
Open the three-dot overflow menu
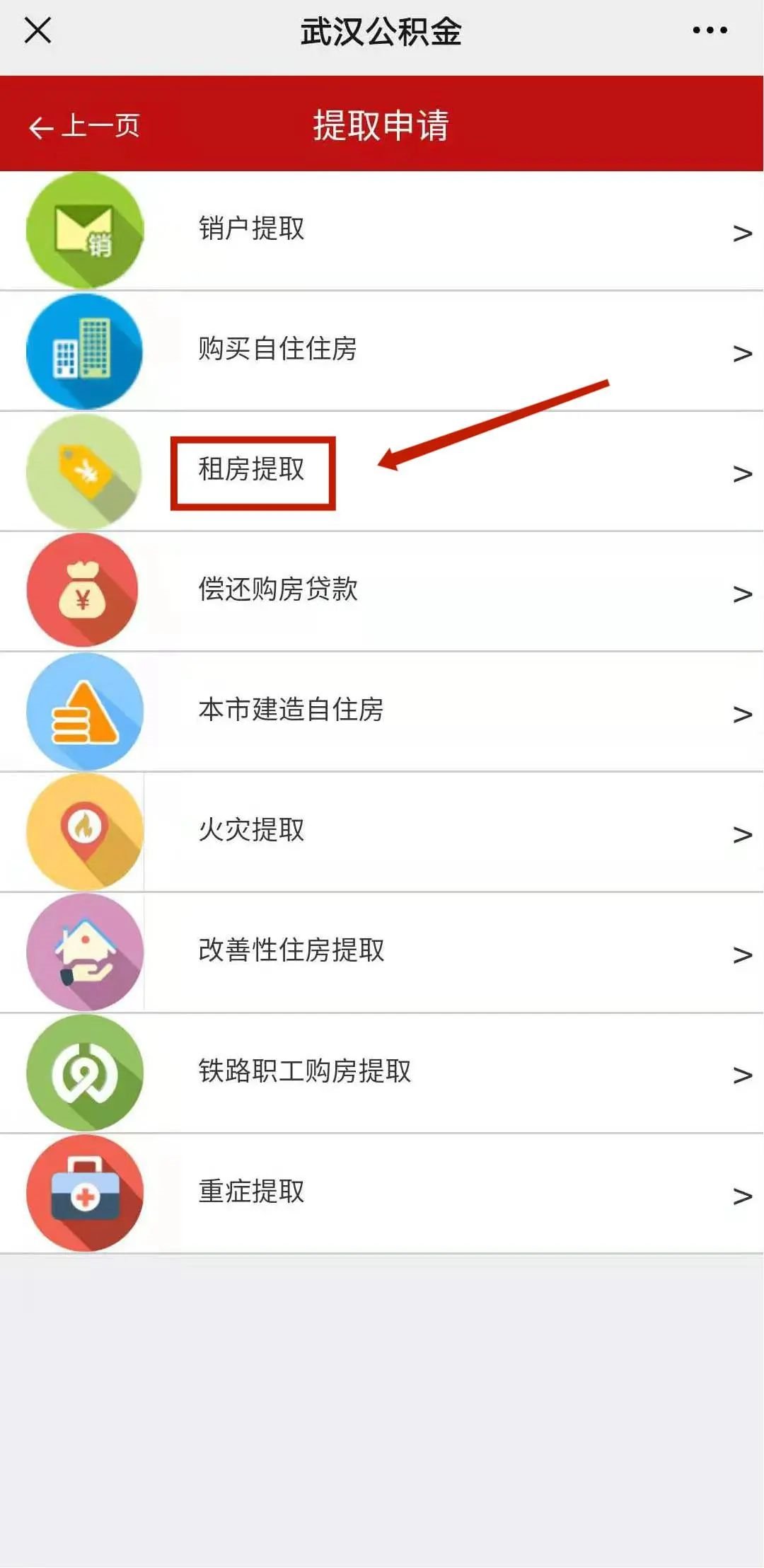coord(710,30)
